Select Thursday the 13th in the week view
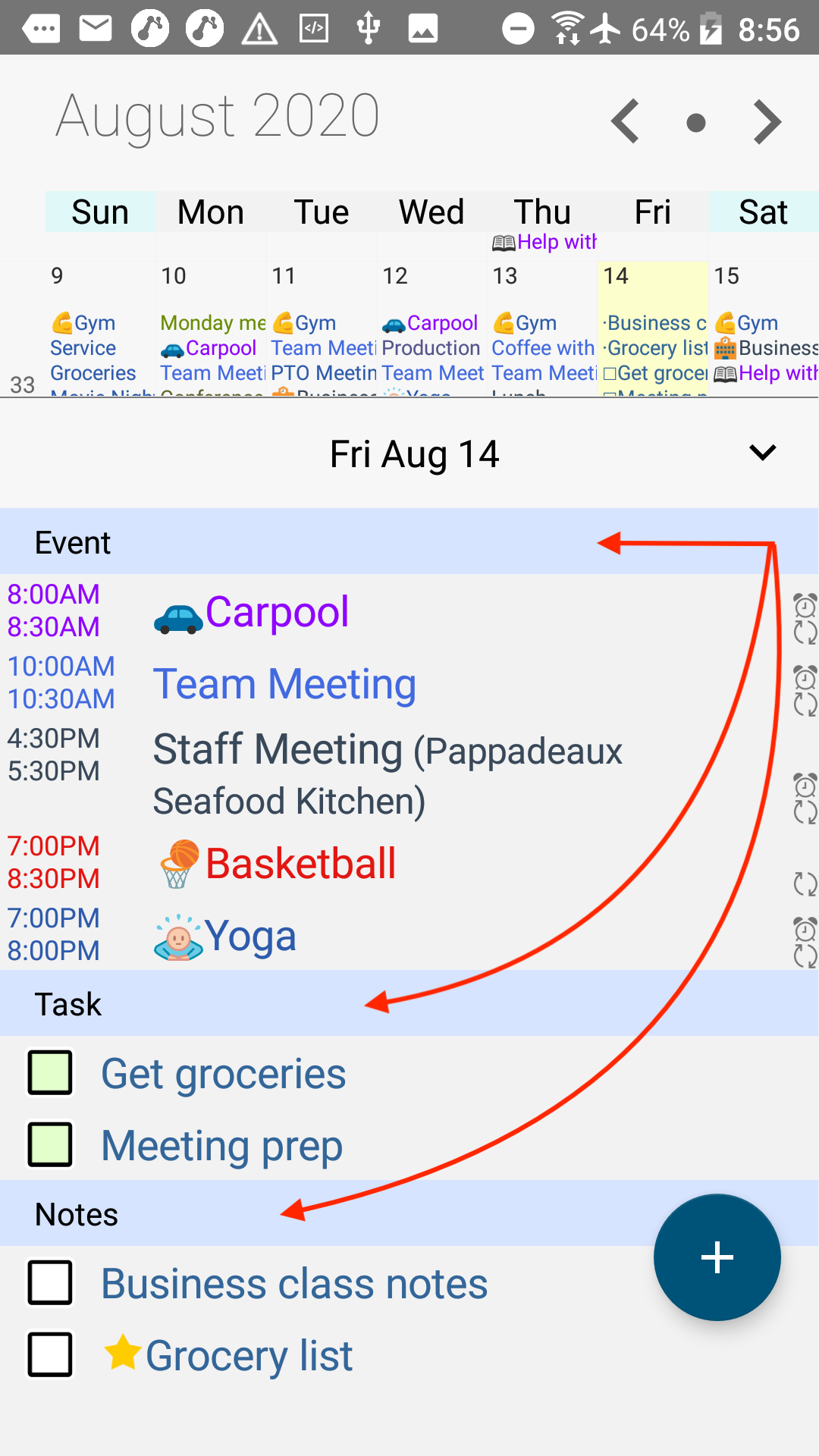819x1456 pixels. (542, 326)
